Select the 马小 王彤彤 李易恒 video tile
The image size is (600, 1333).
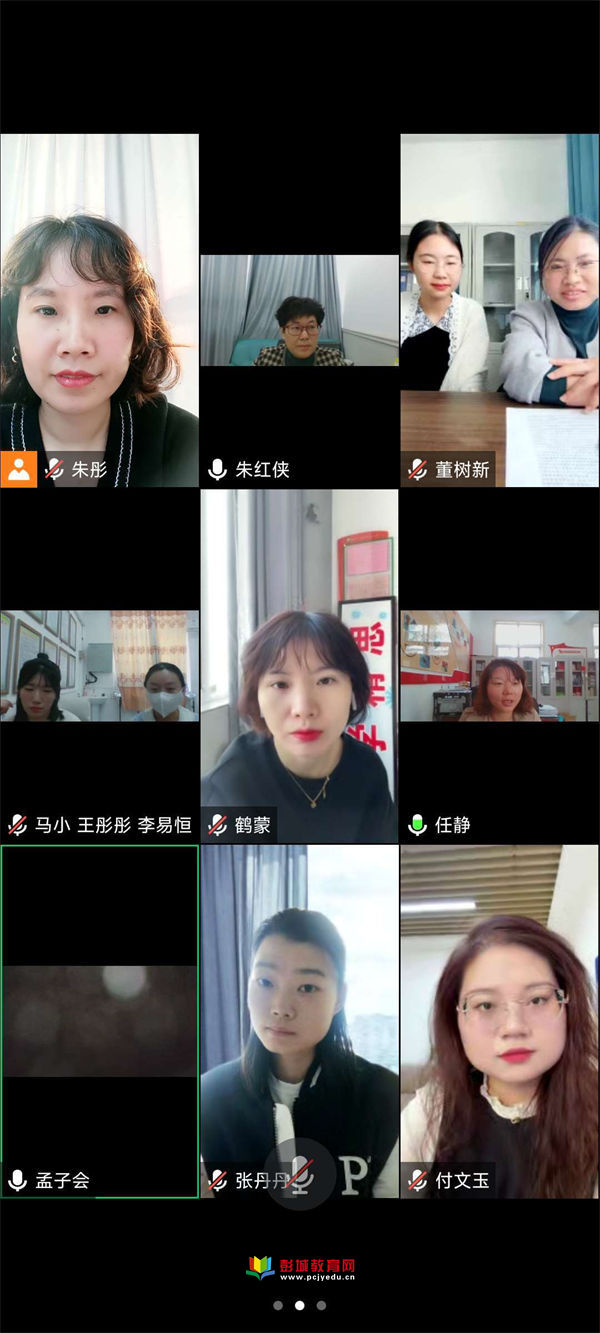pos(99,665)
